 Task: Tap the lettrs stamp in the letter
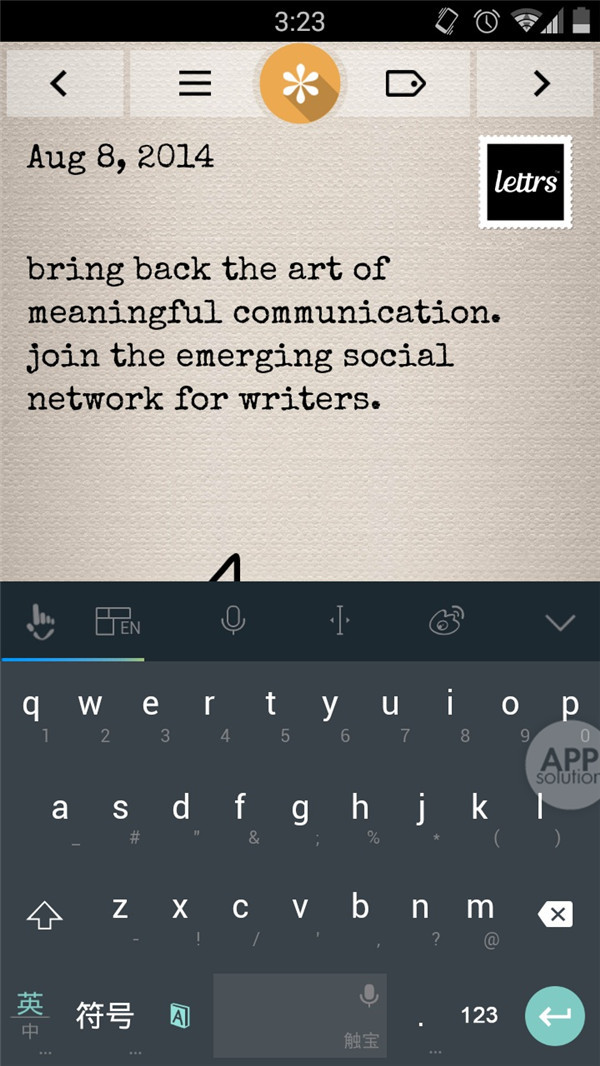point(525,182)
